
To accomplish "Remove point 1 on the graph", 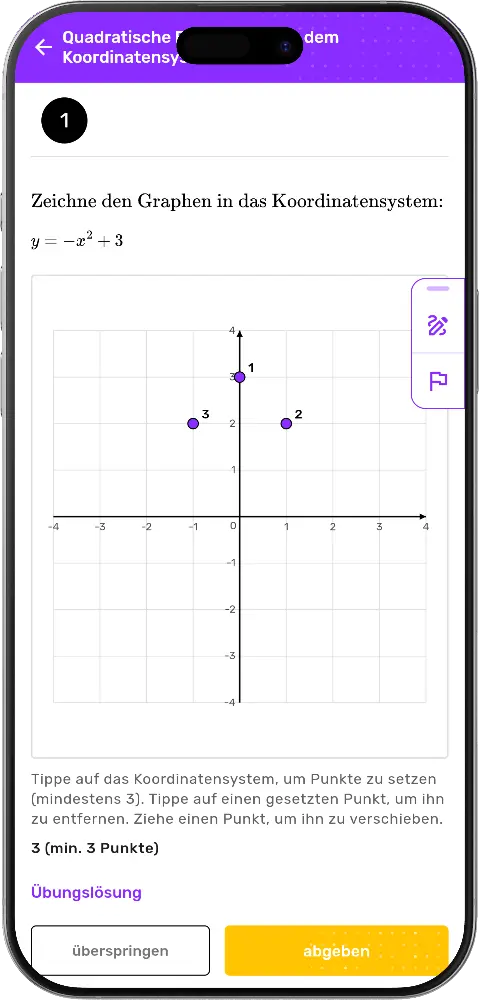I will [240, 377].
